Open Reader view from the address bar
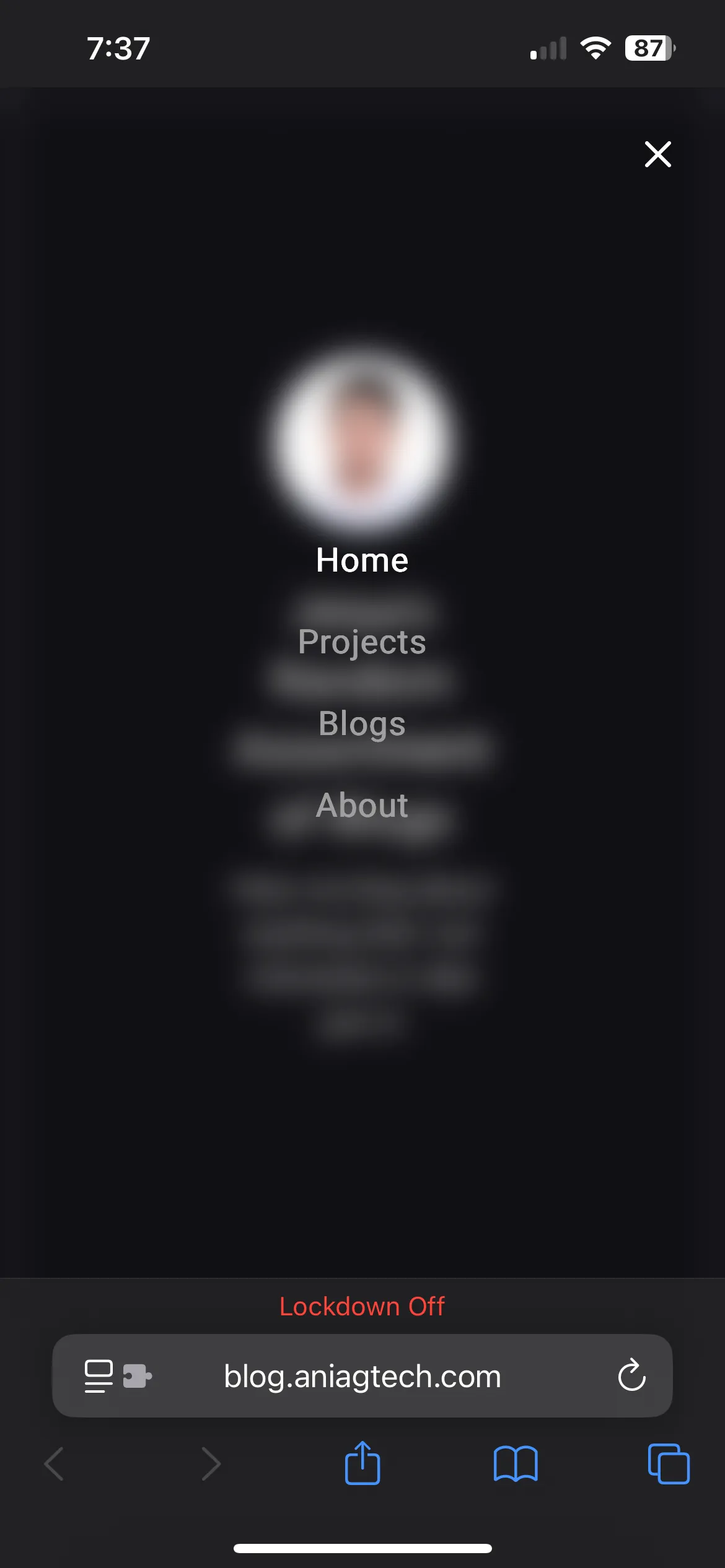725x1568 pixels. [x=99, y=1376]
